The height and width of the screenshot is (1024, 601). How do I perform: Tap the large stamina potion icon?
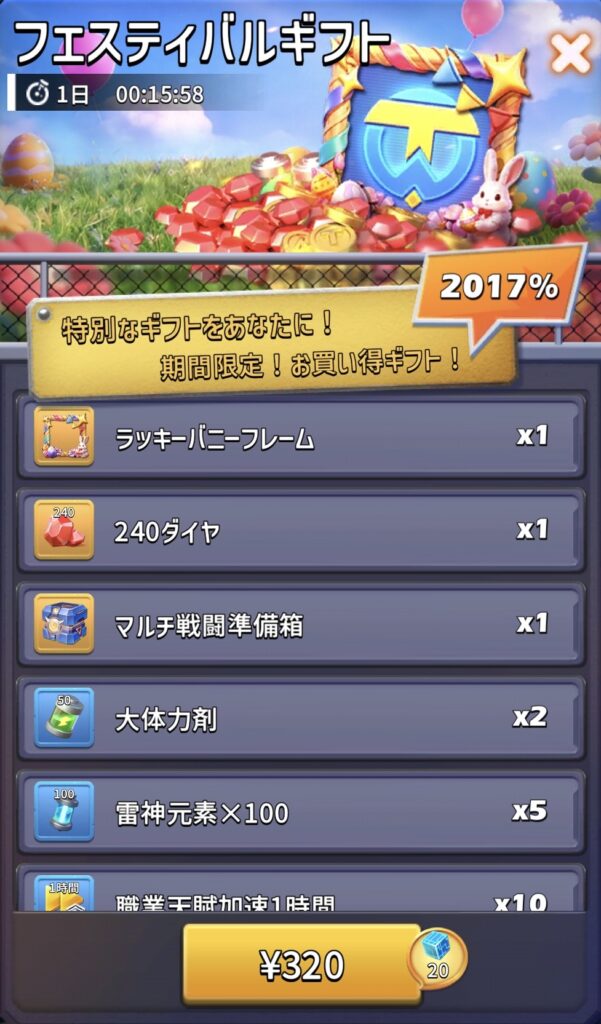[64, 717]
